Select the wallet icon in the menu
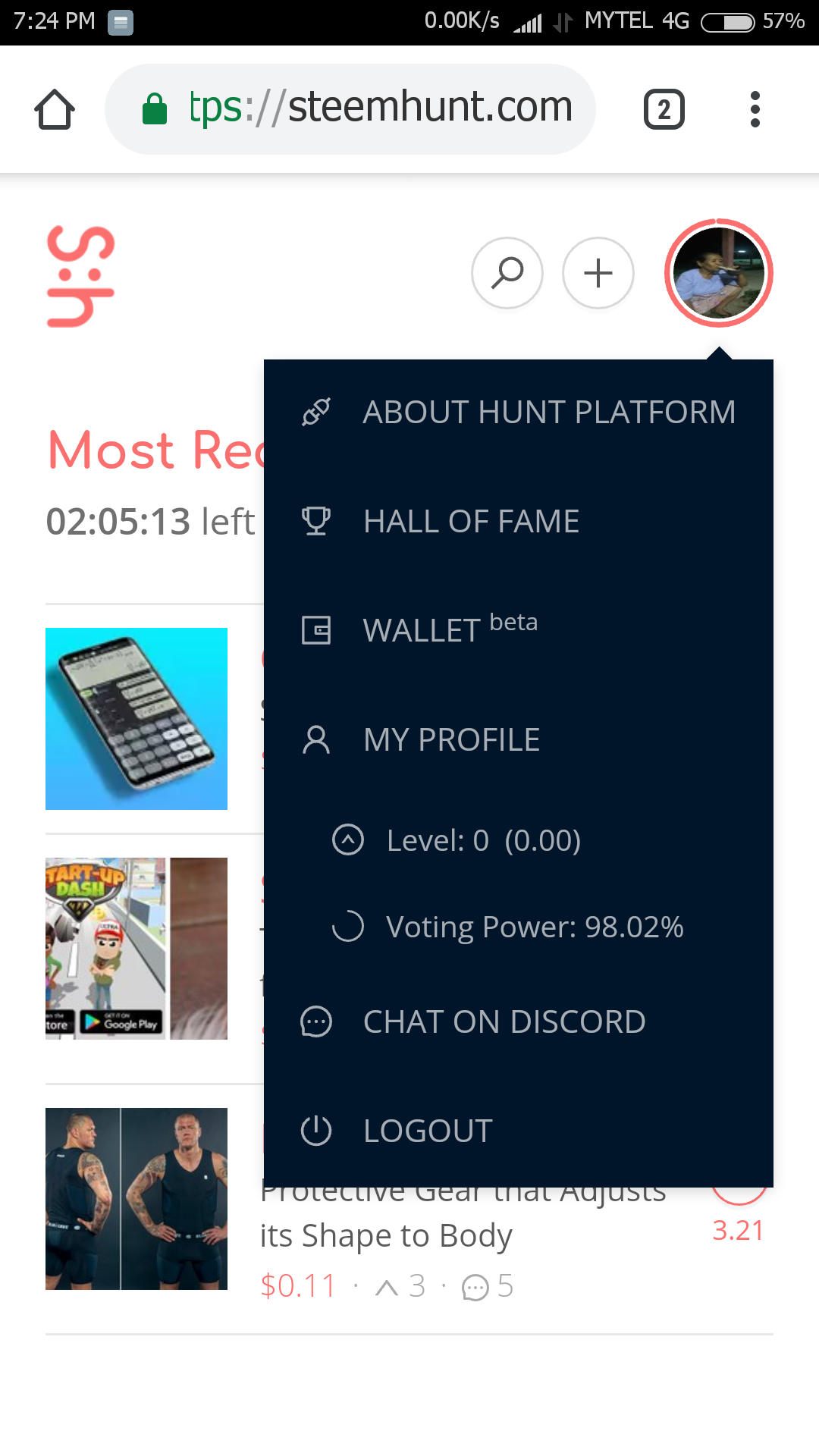Screen dimensions: 819x1456 (x=316, y=630)
